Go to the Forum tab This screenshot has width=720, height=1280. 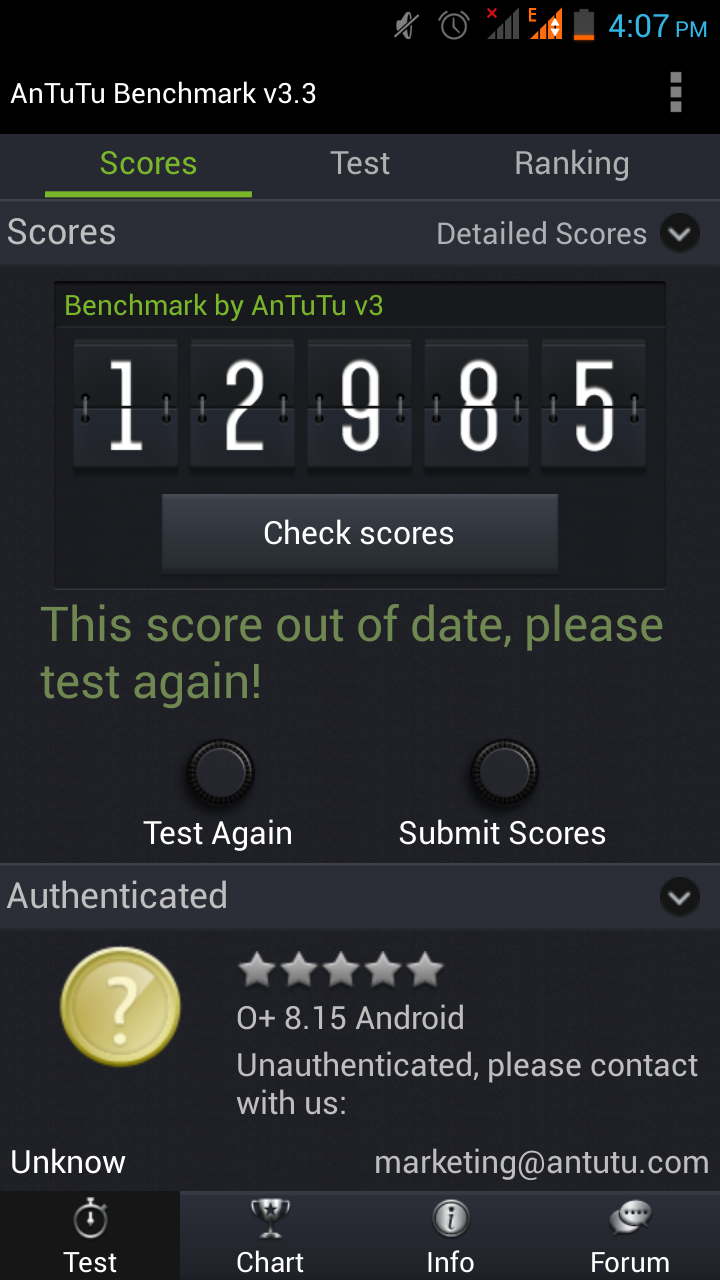[630, 1237]
